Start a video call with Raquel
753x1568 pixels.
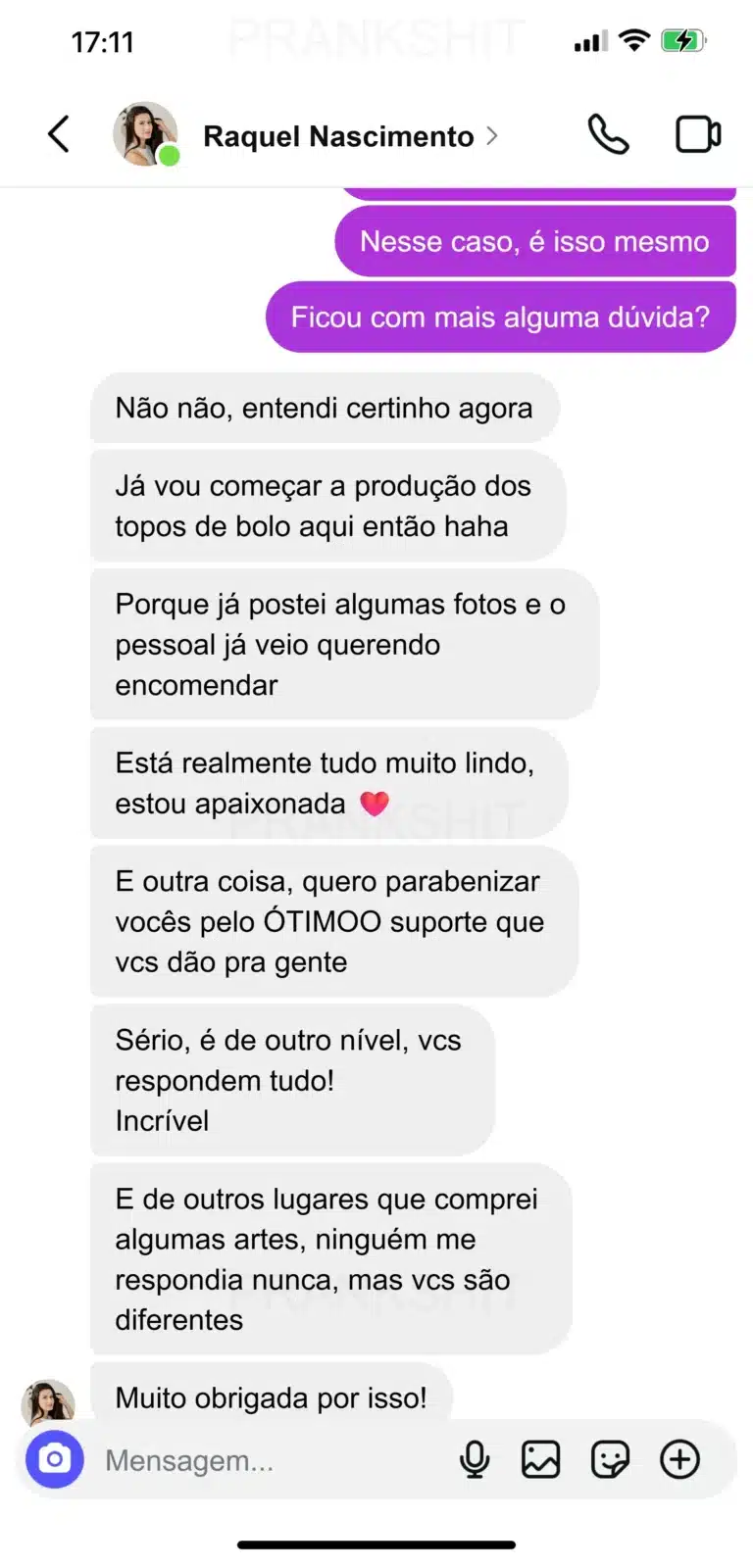698,134
